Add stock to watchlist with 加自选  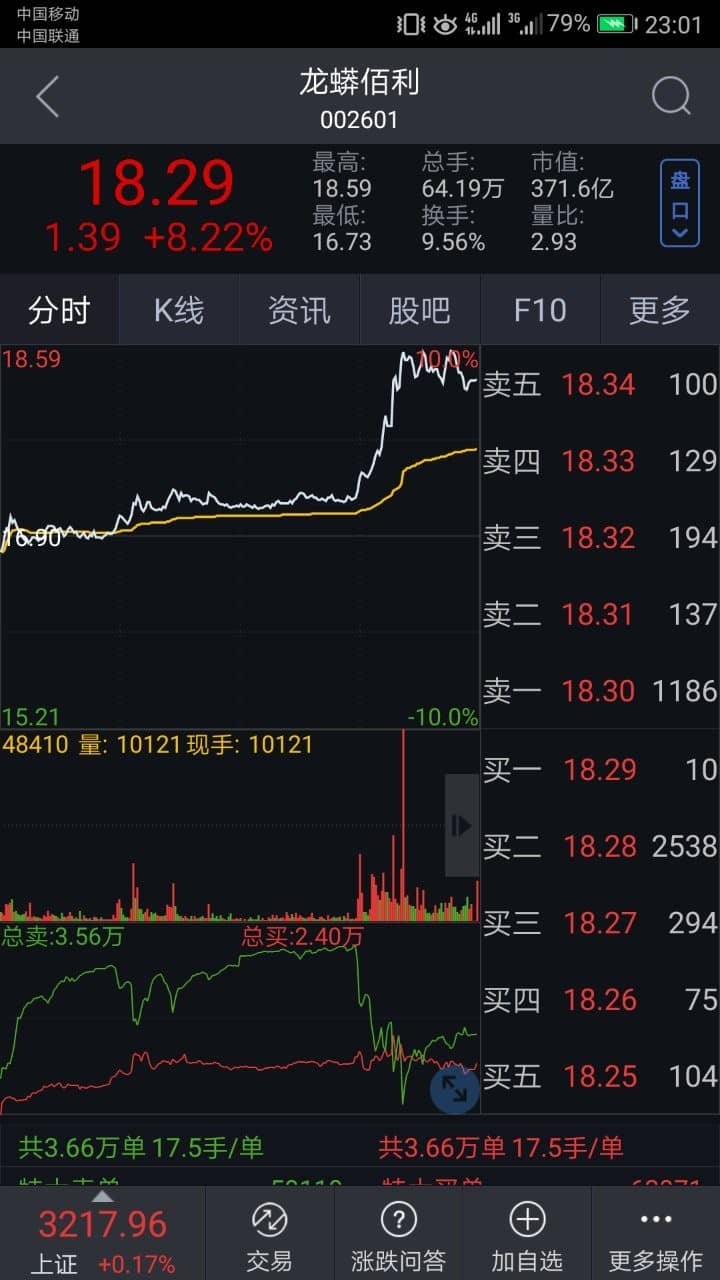pyautogui.click(x=527, y=1236)
